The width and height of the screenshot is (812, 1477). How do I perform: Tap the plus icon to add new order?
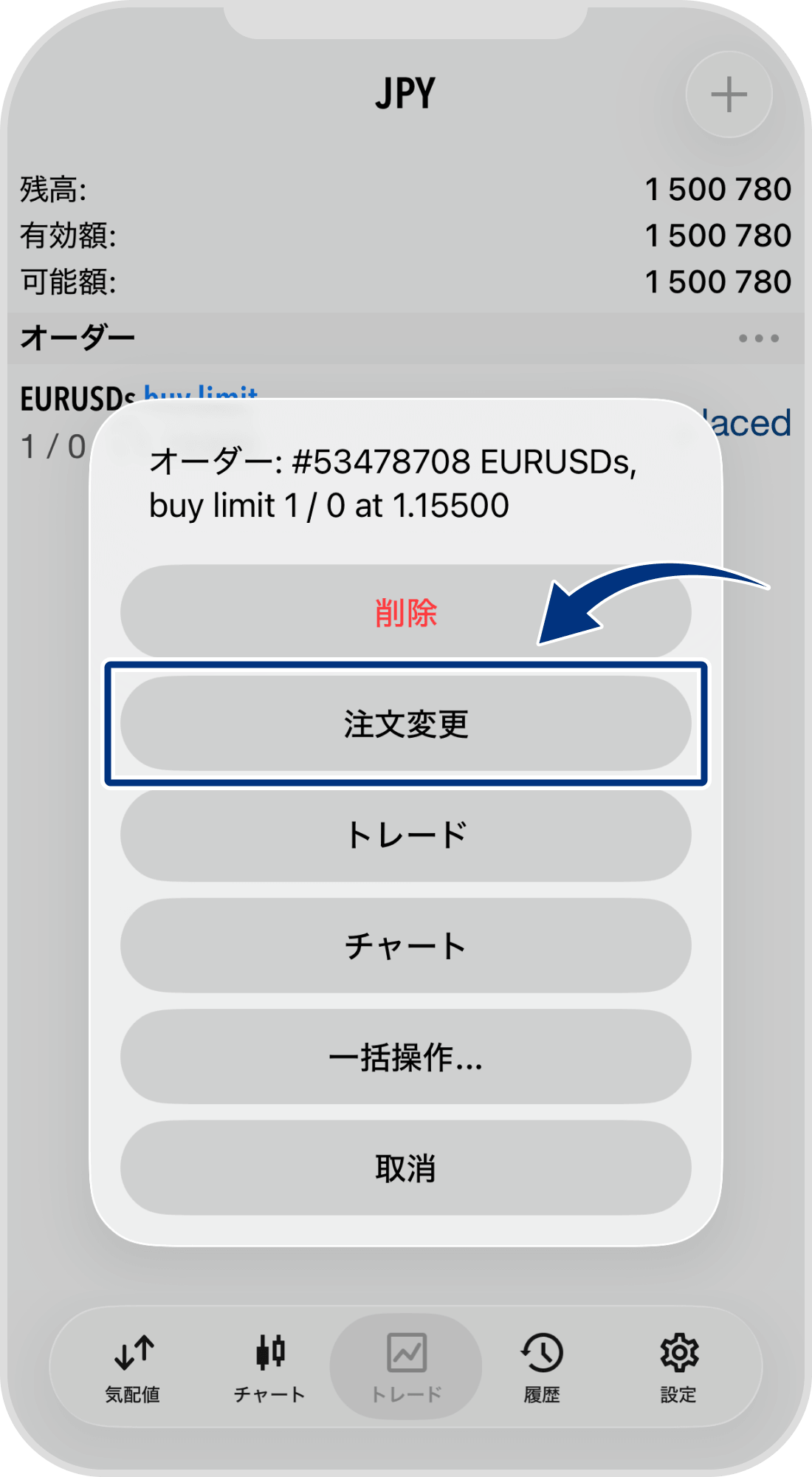click(x=729, y=95)
